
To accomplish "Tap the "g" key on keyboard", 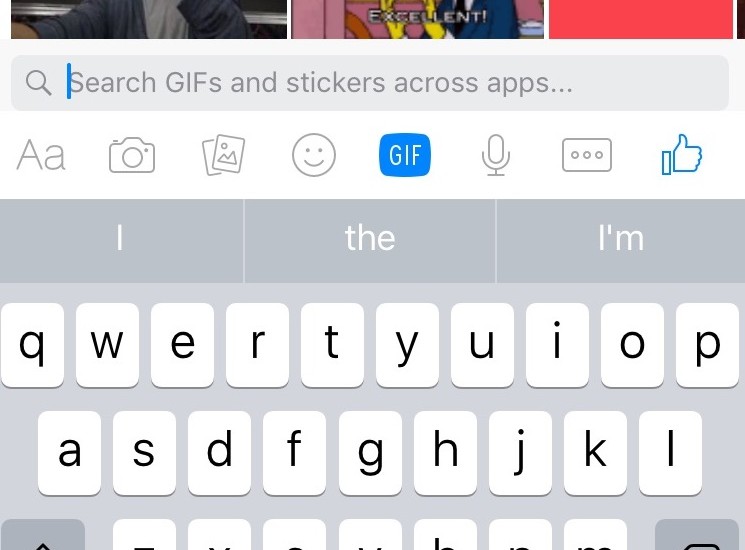I will 370,452.
